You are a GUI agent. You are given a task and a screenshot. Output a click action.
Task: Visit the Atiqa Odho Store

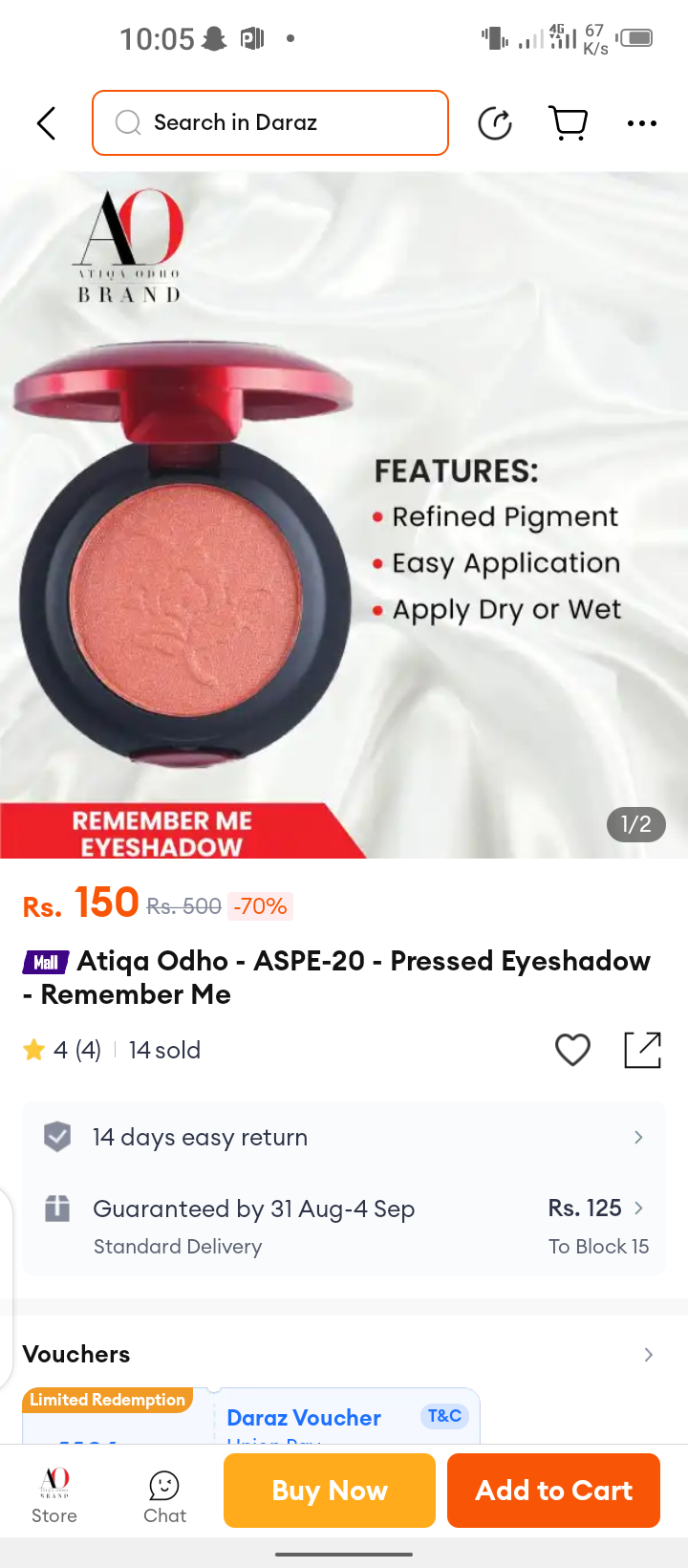[54, 1493]
